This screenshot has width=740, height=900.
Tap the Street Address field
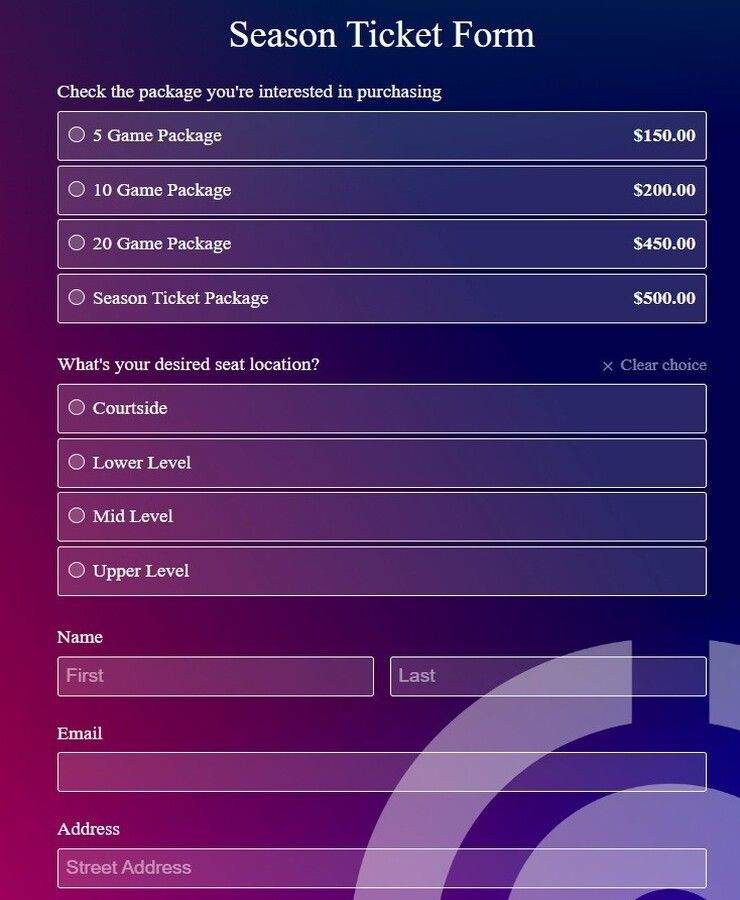[x=382, y=868]
